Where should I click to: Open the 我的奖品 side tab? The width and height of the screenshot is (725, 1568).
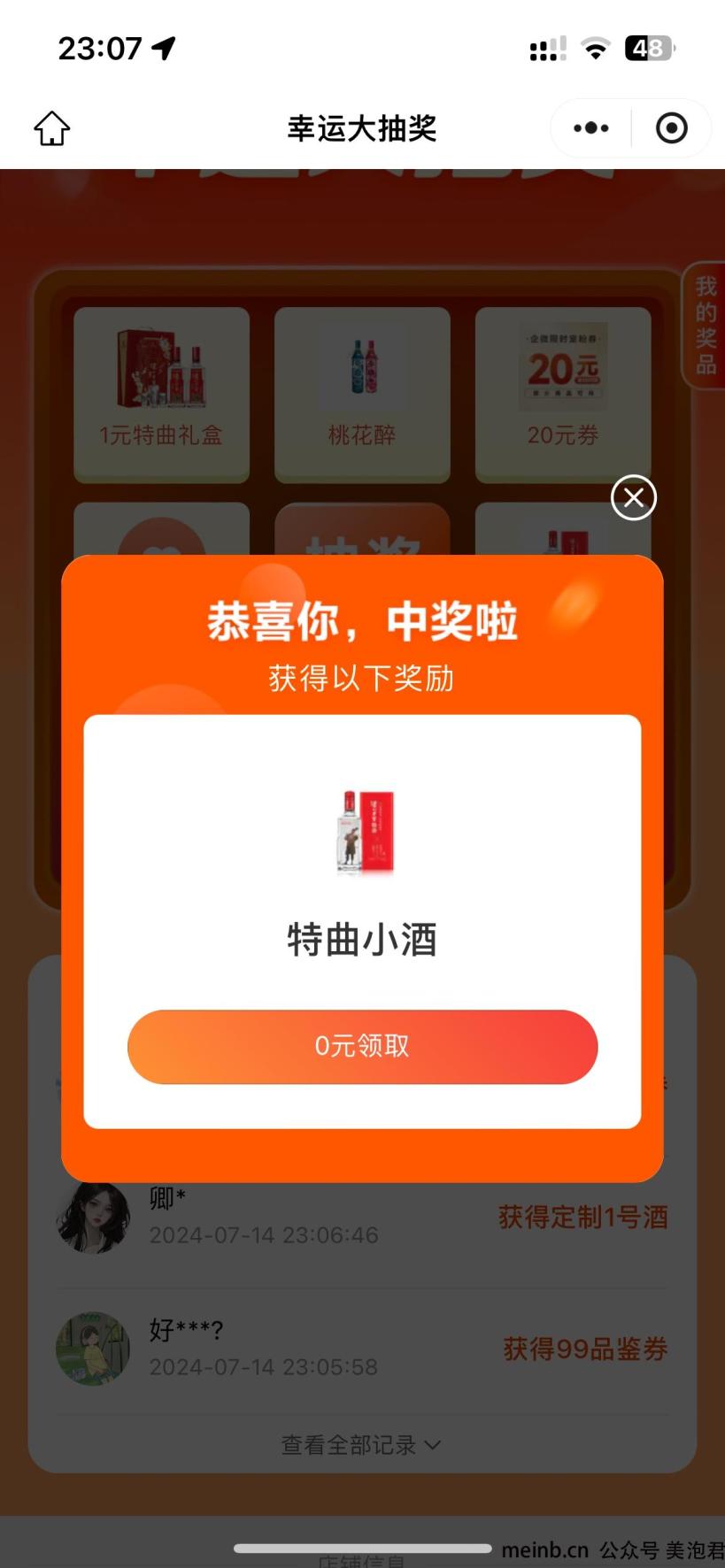tap(706, 326)
